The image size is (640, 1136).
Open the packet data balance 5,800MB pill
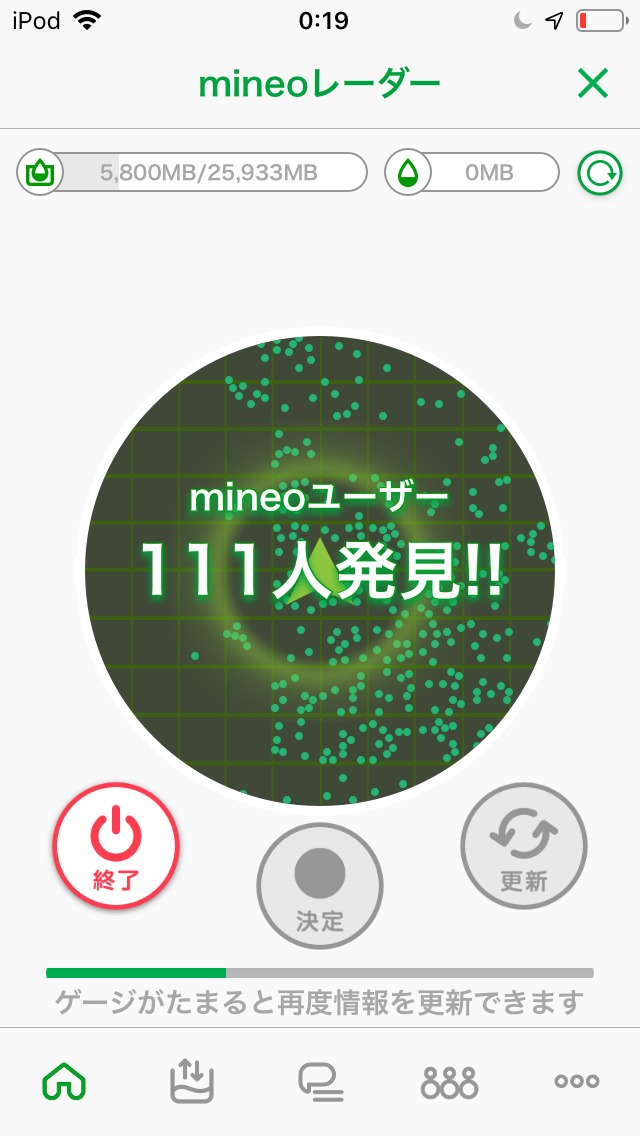(x=192, y=173)
